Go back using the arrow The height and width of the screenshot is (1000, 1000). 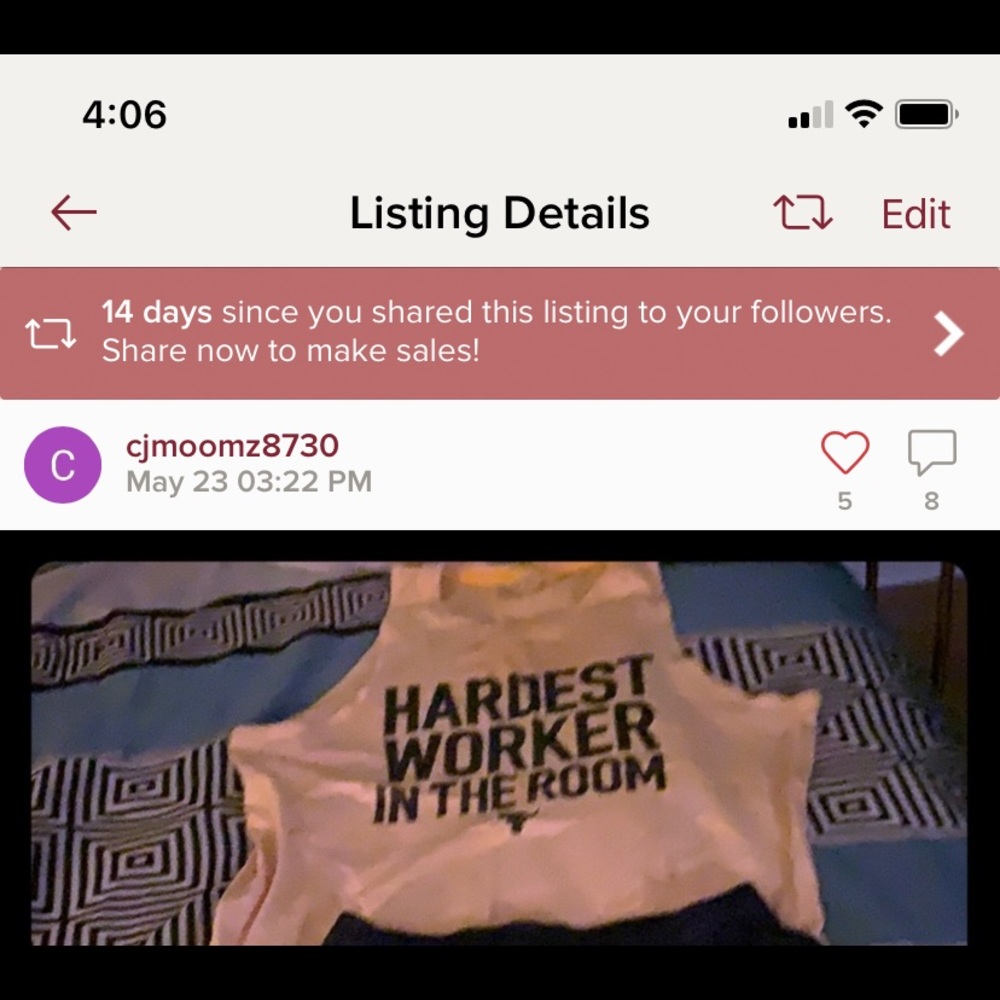click(x=74, y=212)
